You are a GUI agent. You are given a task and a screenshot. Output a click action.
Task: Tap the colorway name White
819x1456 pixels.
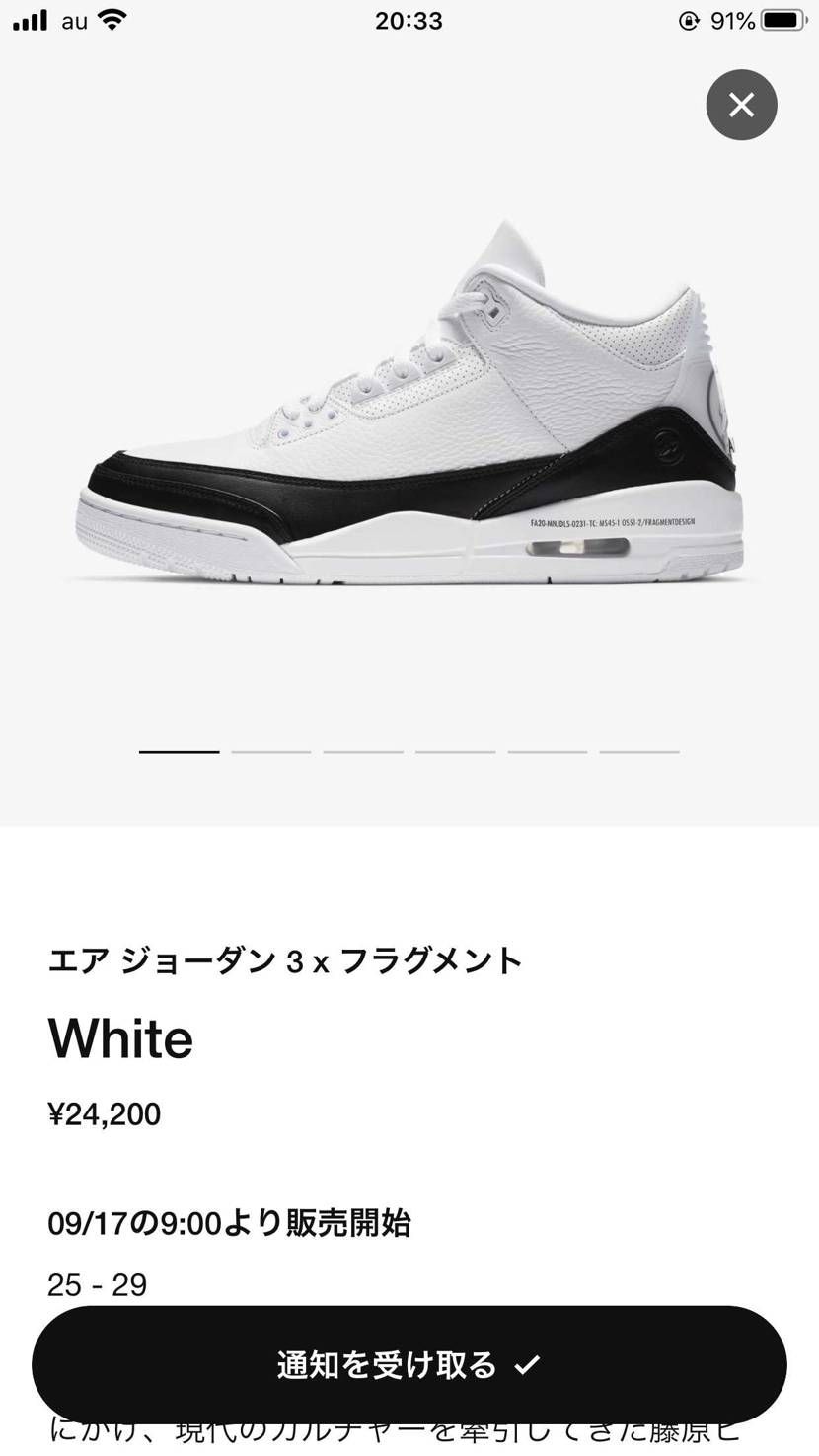[x=120, y=1038]
